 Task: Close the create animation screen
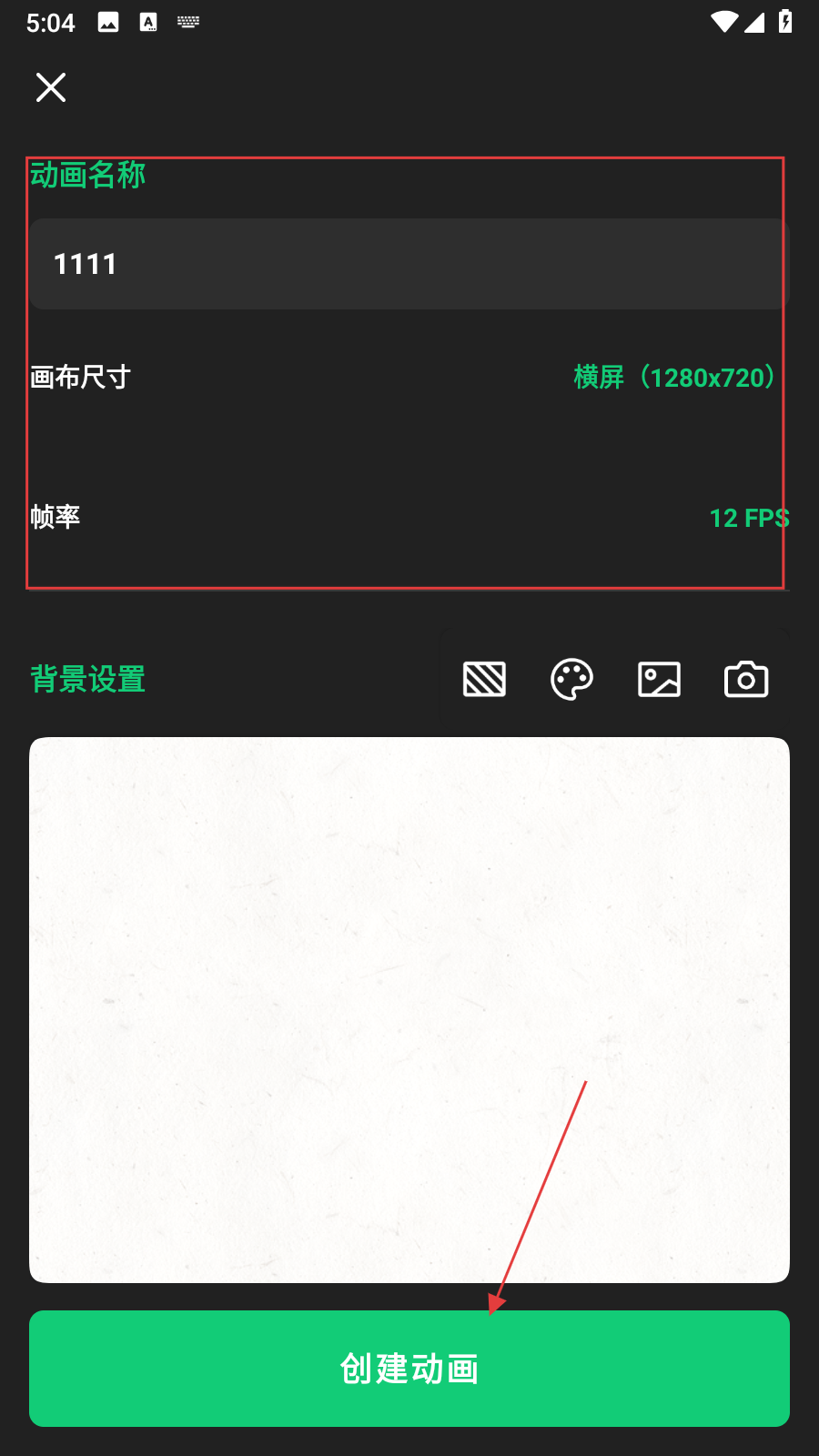[51, 87]
